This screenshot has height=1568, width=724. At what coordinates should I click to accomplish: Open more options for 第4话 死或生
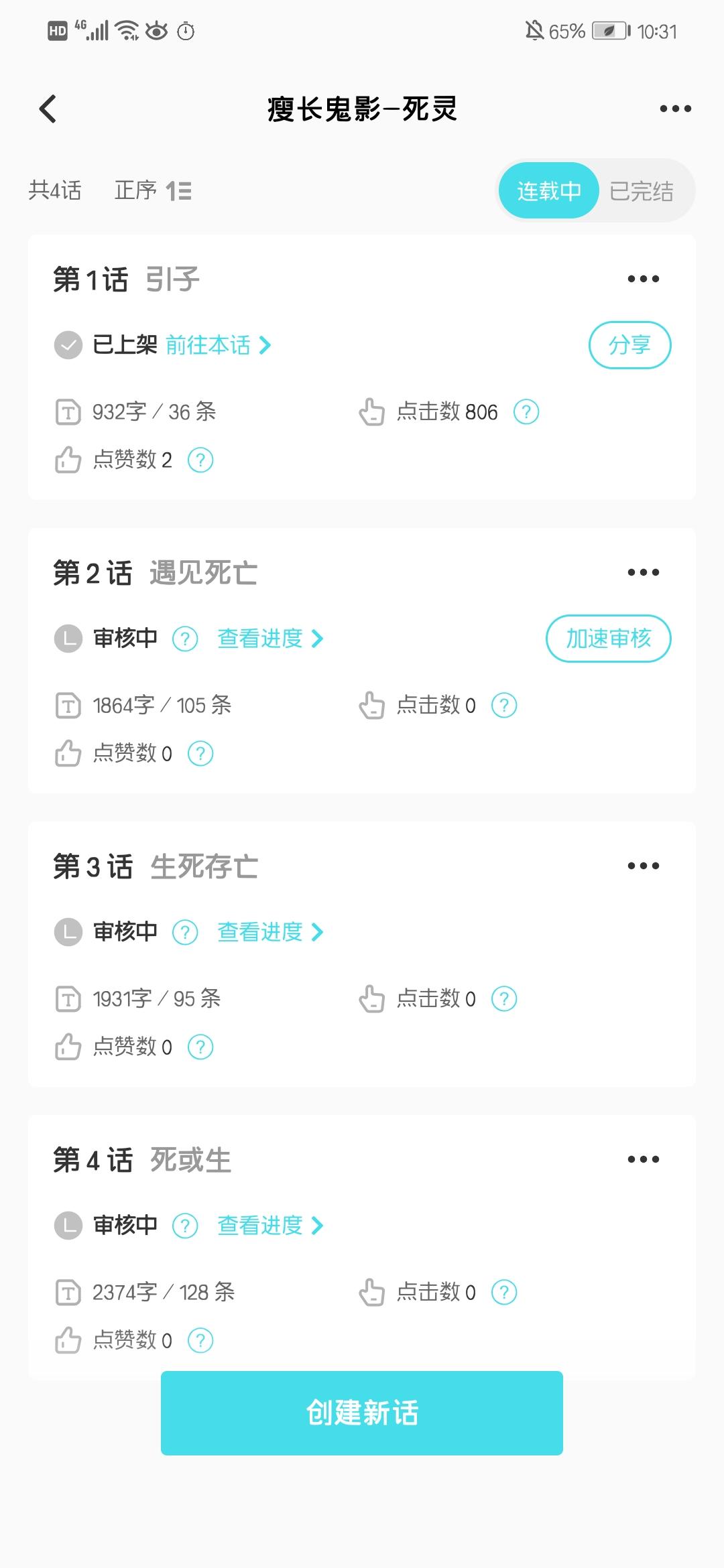[643, 1159]
